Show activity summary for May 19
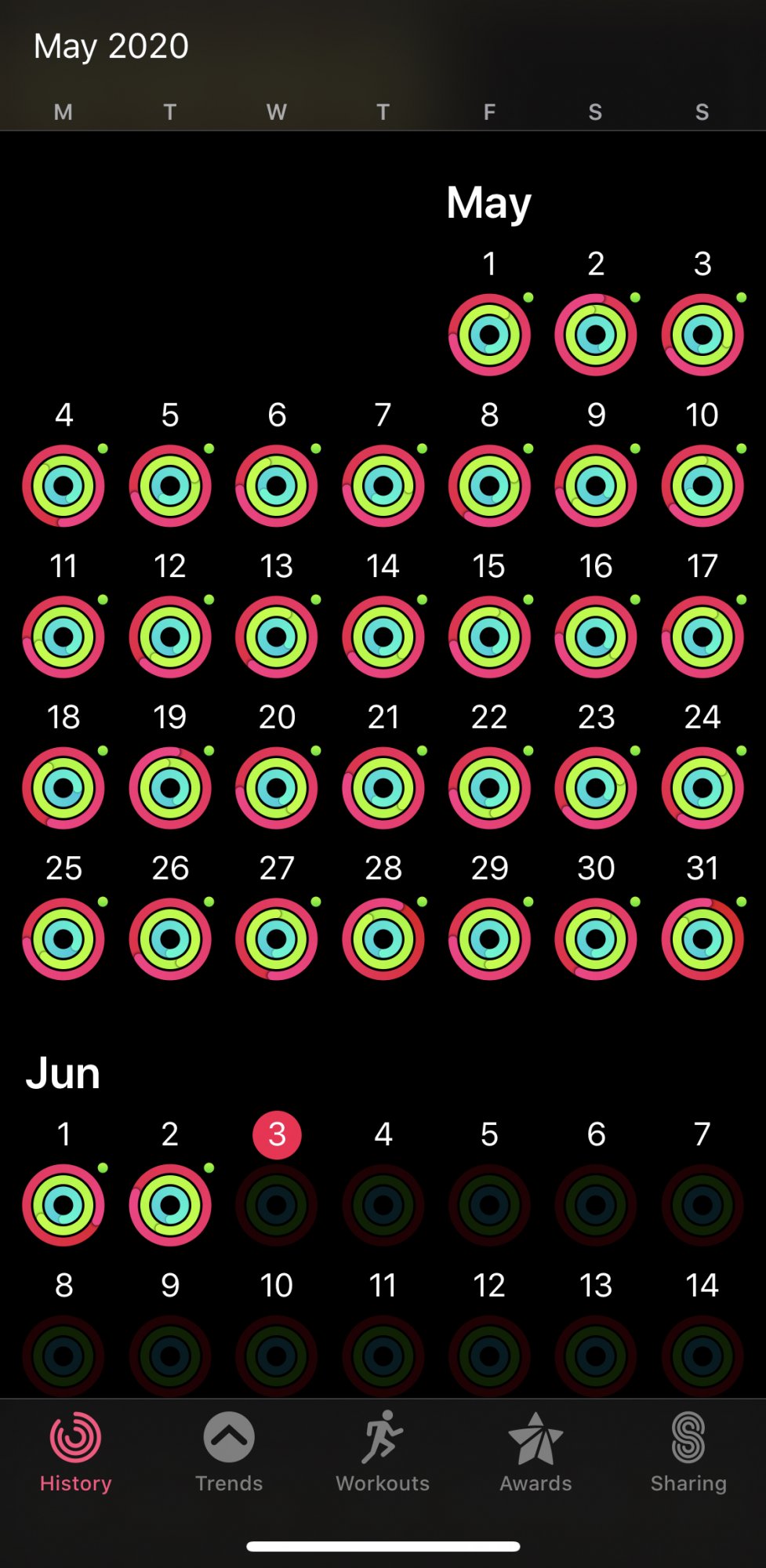Image resolution: width=766 pixels, height=1568 pixels. pos(170,788)
